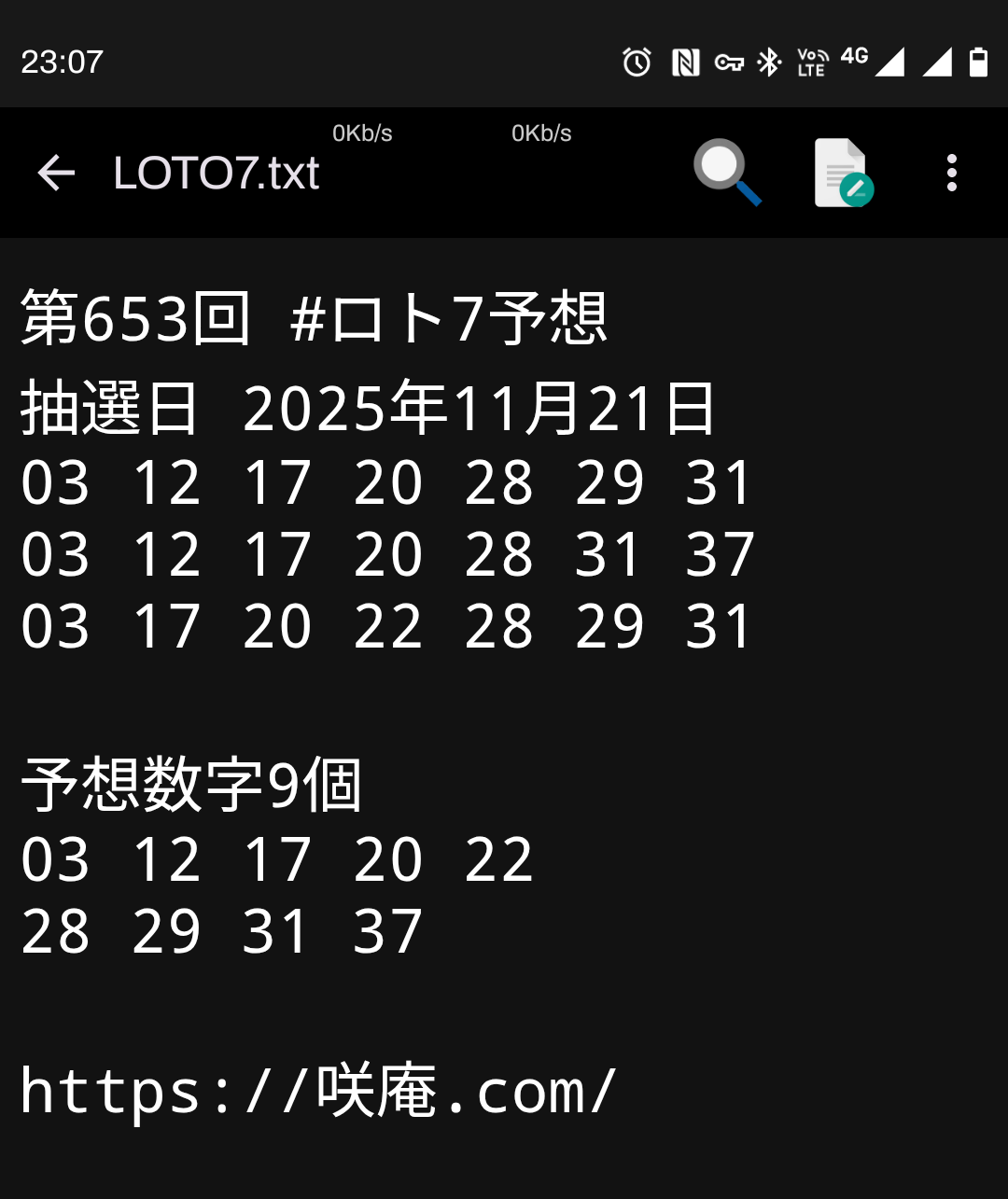Image resolution: width=1008 pixels, height=1199 pixels.
Task: Go back from LOTO7.txt
Action: 56,173
